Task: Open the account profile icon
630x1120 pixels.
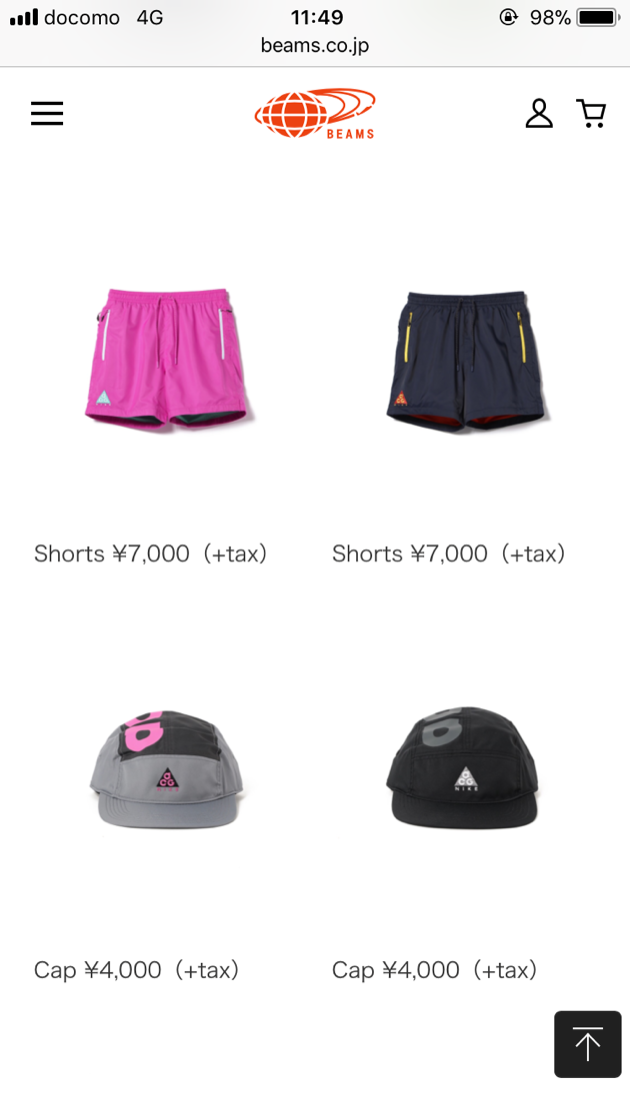Action: 539,113
